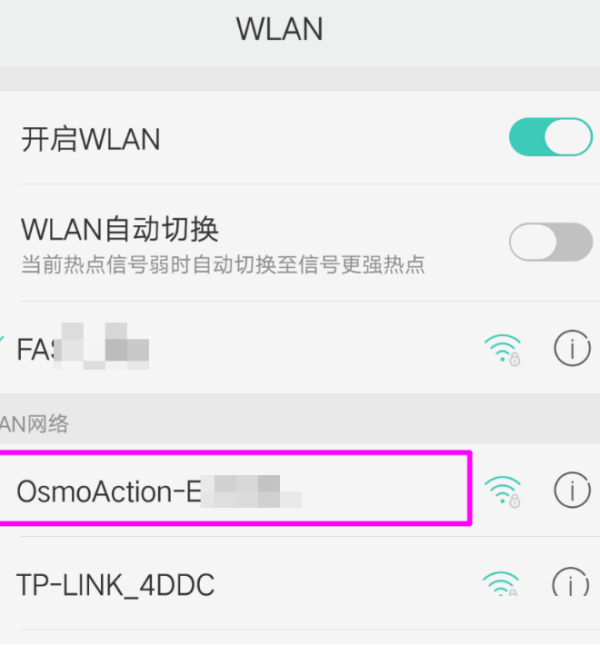Turn off the 开启WLAN switch

(550, 138)
